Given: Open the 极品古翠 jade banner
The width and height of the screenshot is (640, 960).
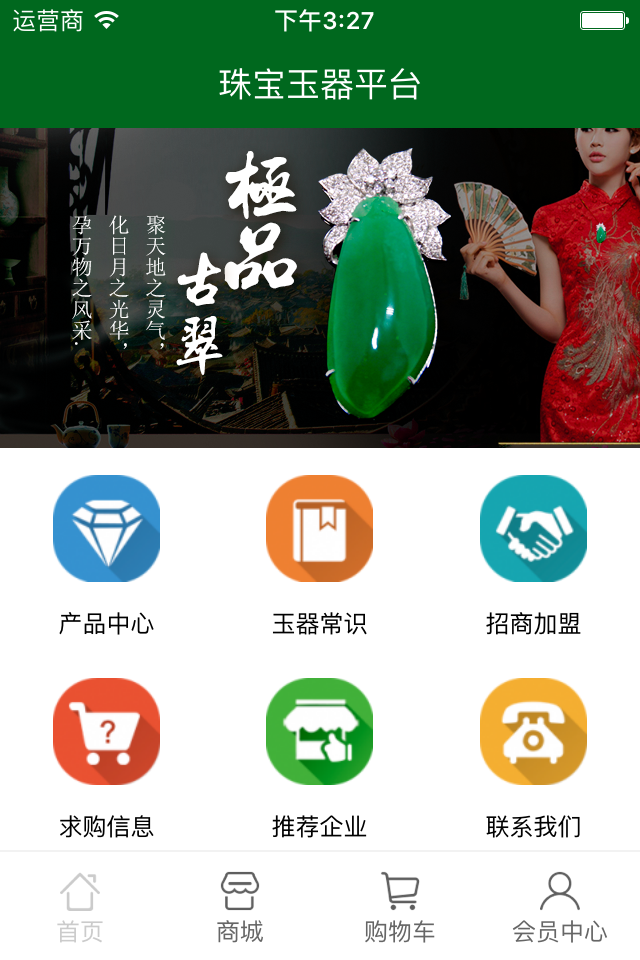Looking at the screenshot, I should pos(320,288).
